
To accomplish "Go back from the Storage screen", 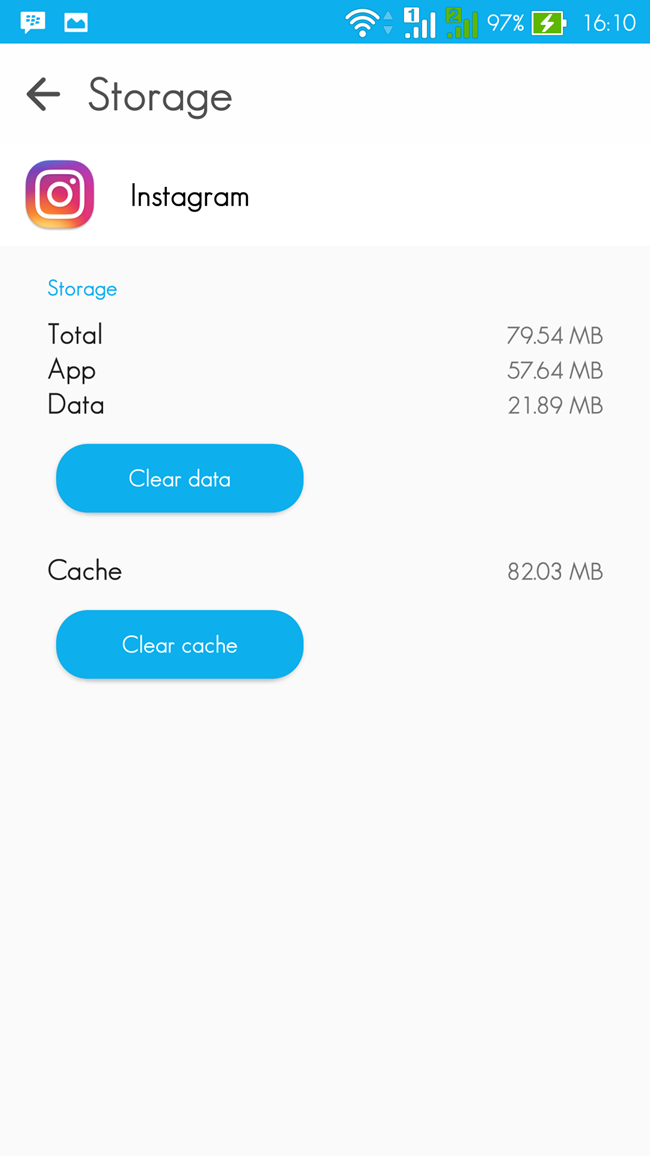I will (43, 94).
